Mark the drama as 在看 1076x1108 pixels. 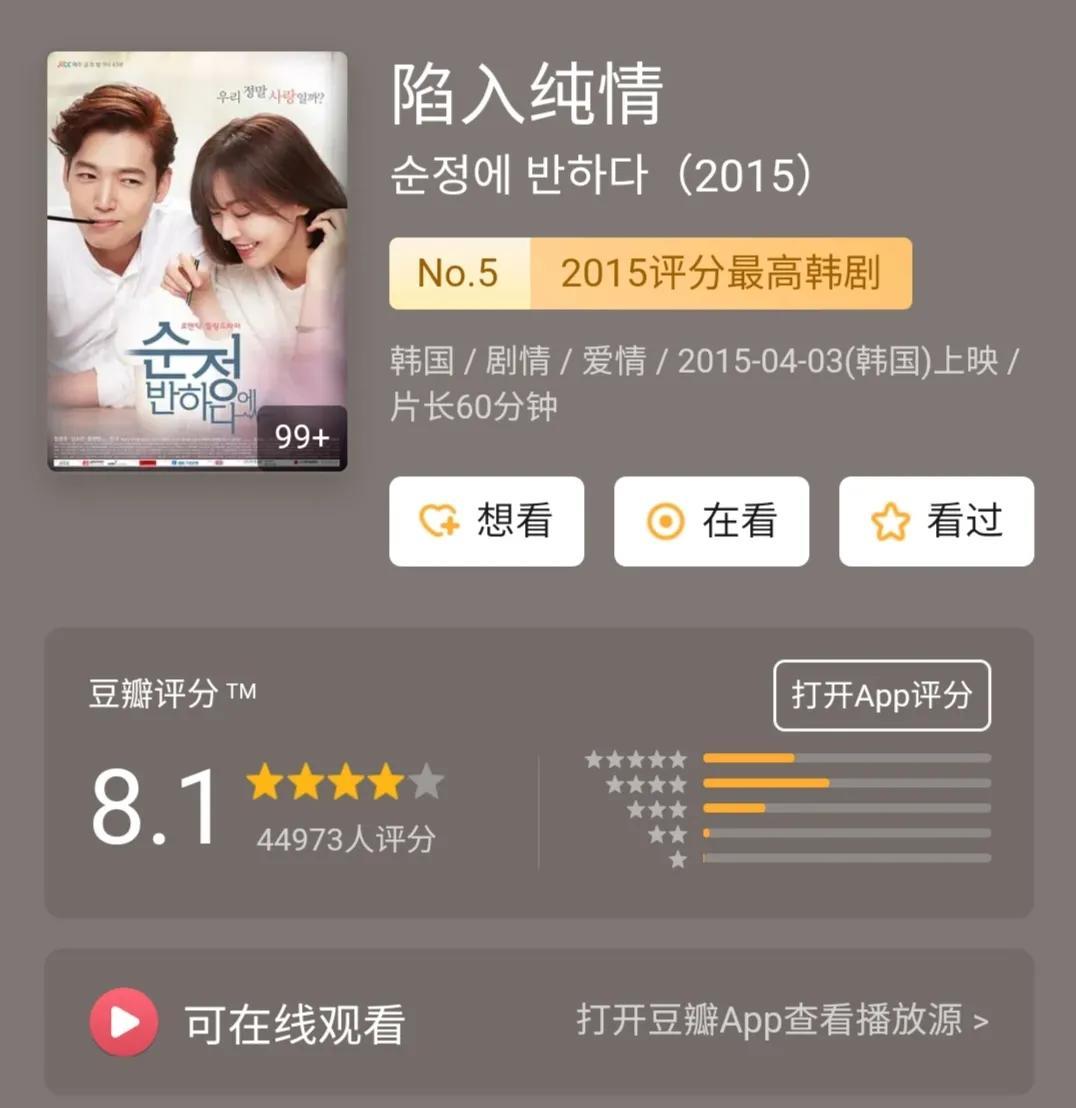[711, 521]
